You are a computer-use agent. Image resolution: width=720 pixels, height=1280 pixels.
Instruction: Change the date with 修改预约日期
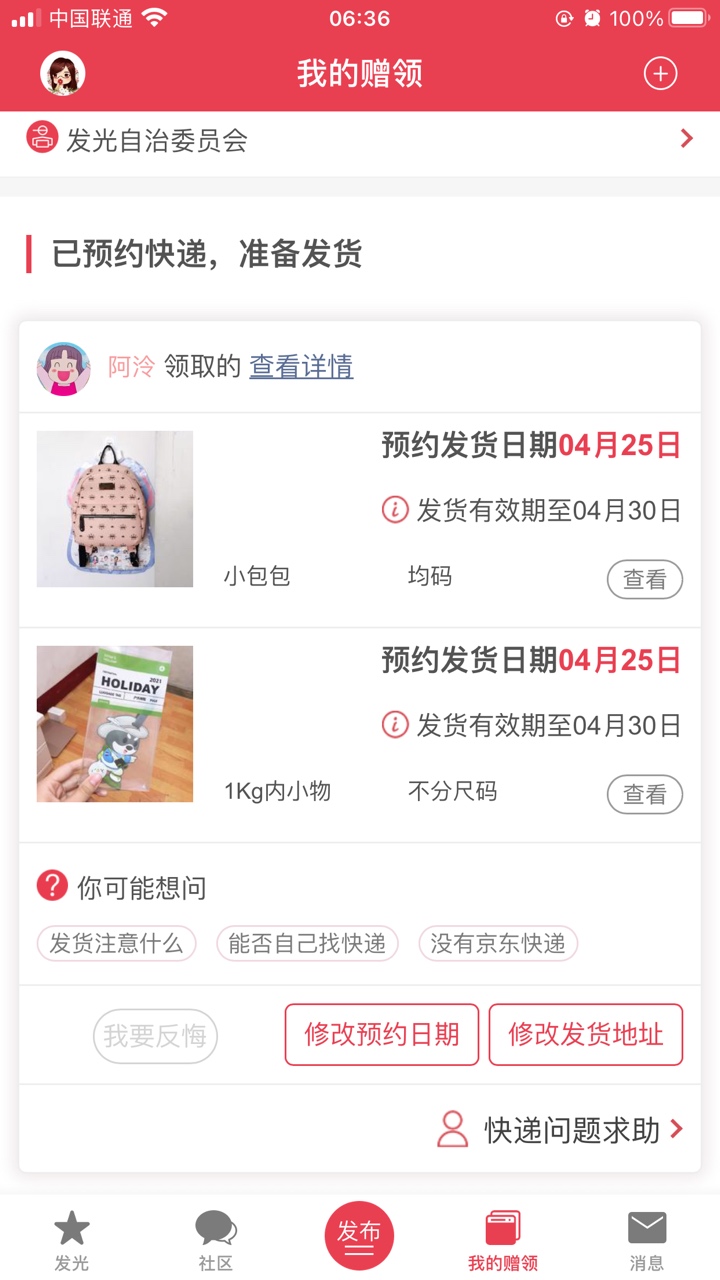382,1035
